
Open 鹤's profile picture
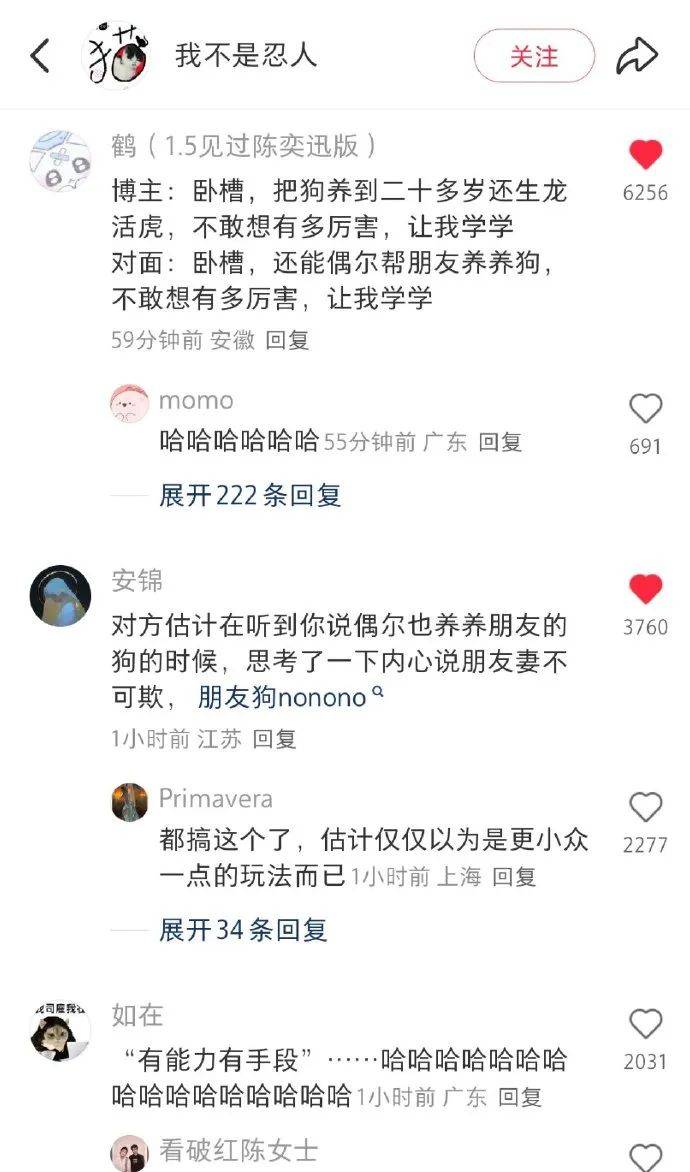pyautogui.click(x=60, y=160)
